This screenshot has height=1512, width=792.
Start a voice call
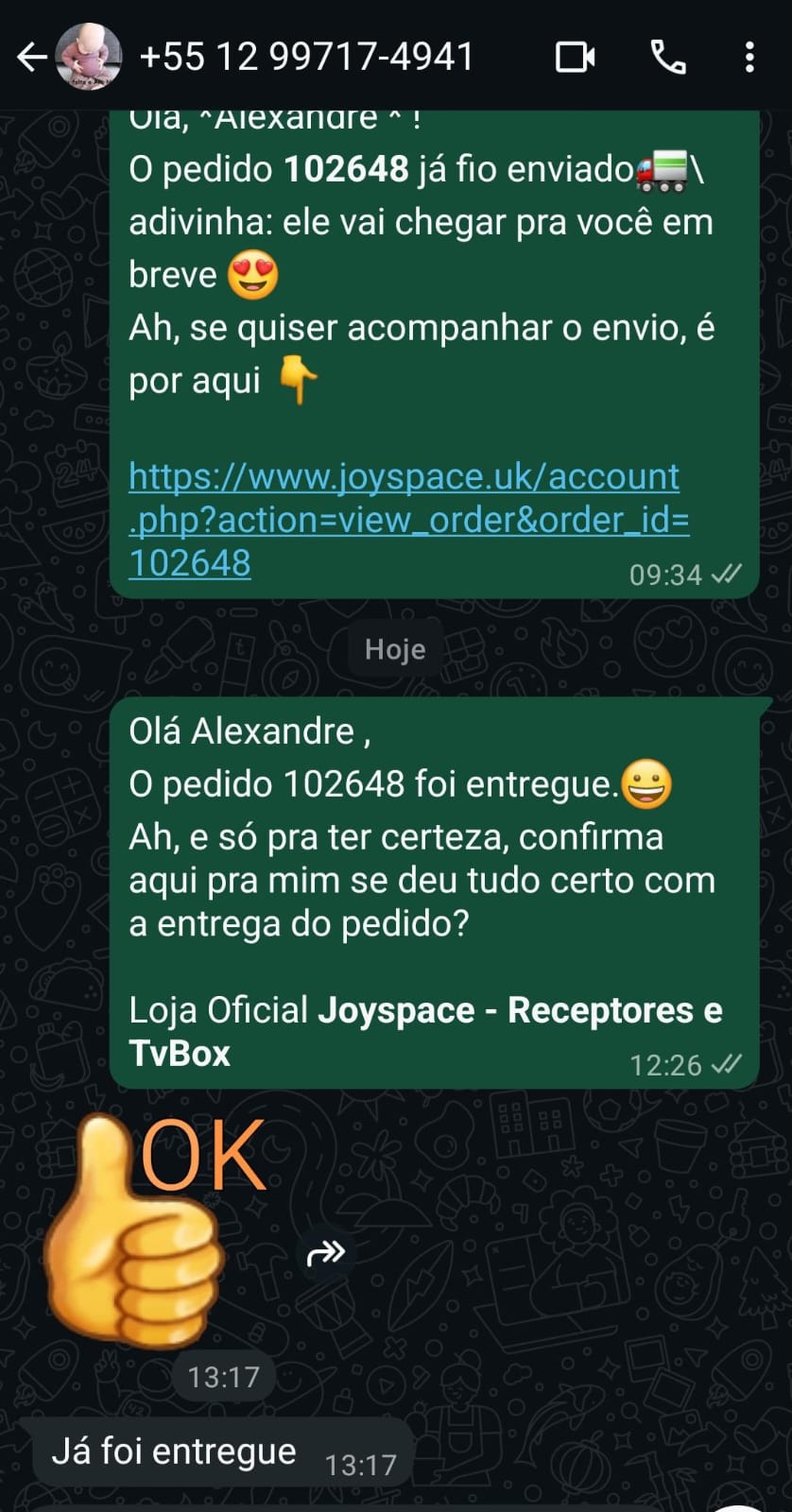pyautogui.click(x=668, y=58)
